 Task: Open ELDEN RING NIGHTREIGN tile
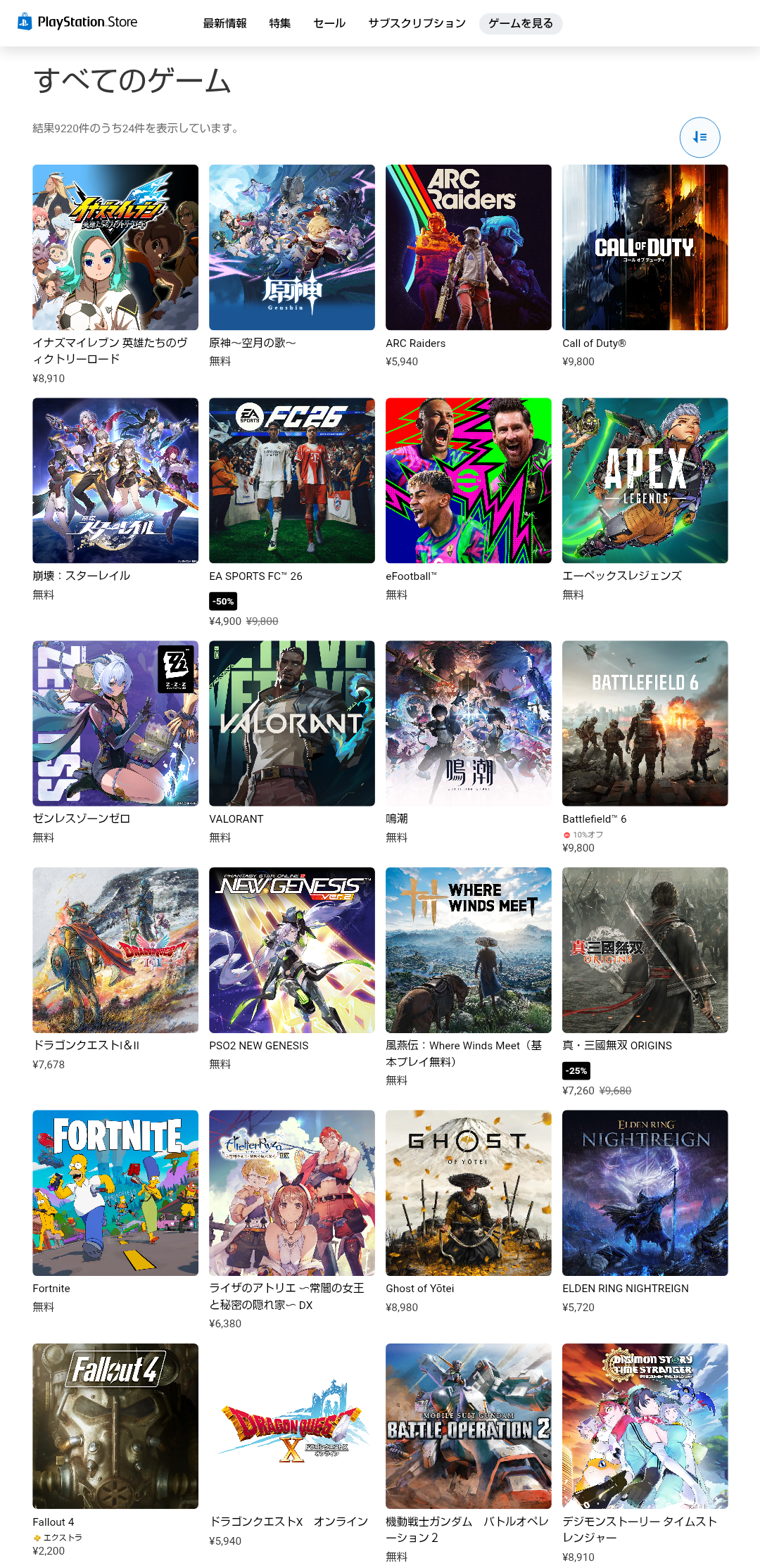(x=645, y=1192)
